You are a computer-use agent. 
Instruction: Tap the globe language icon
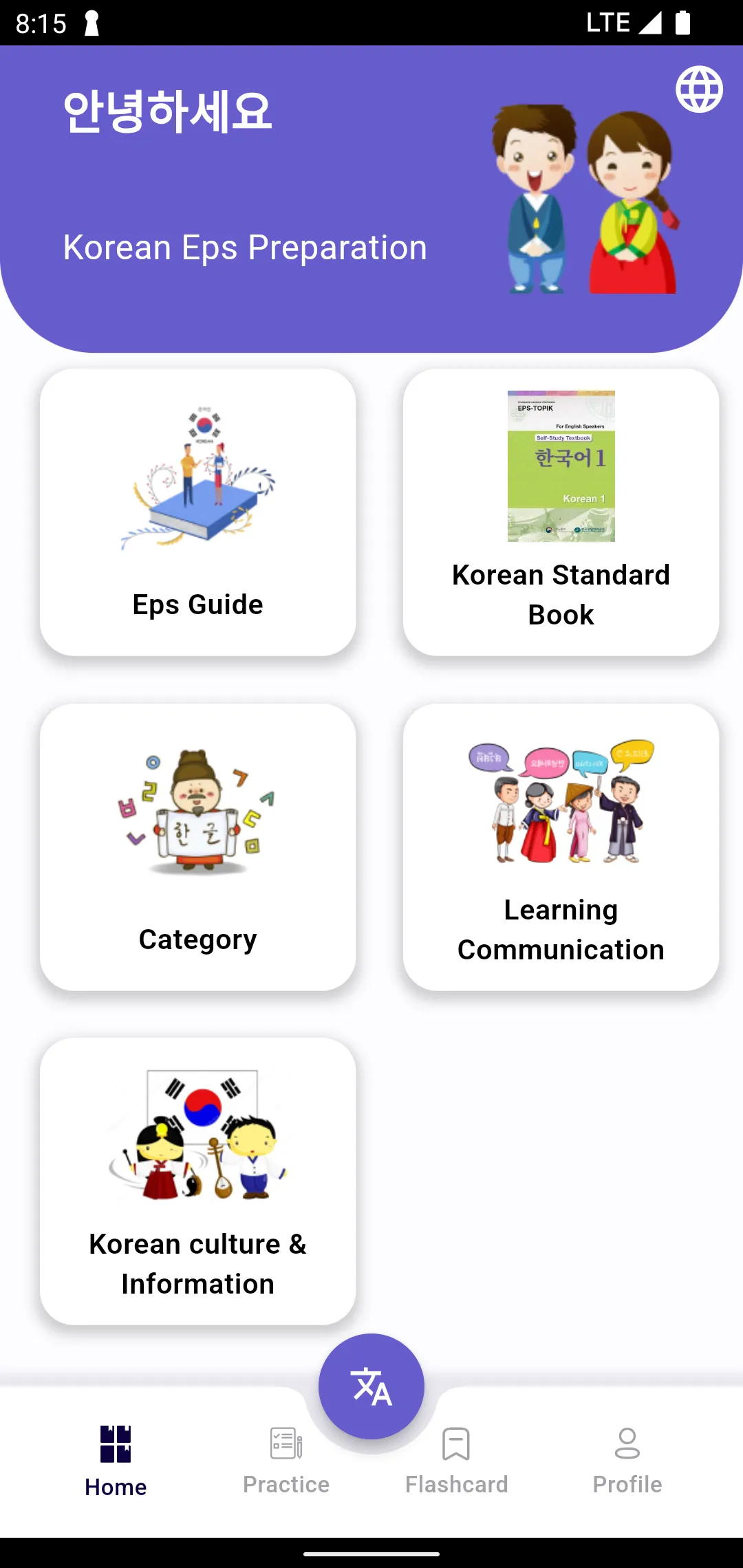699,89
